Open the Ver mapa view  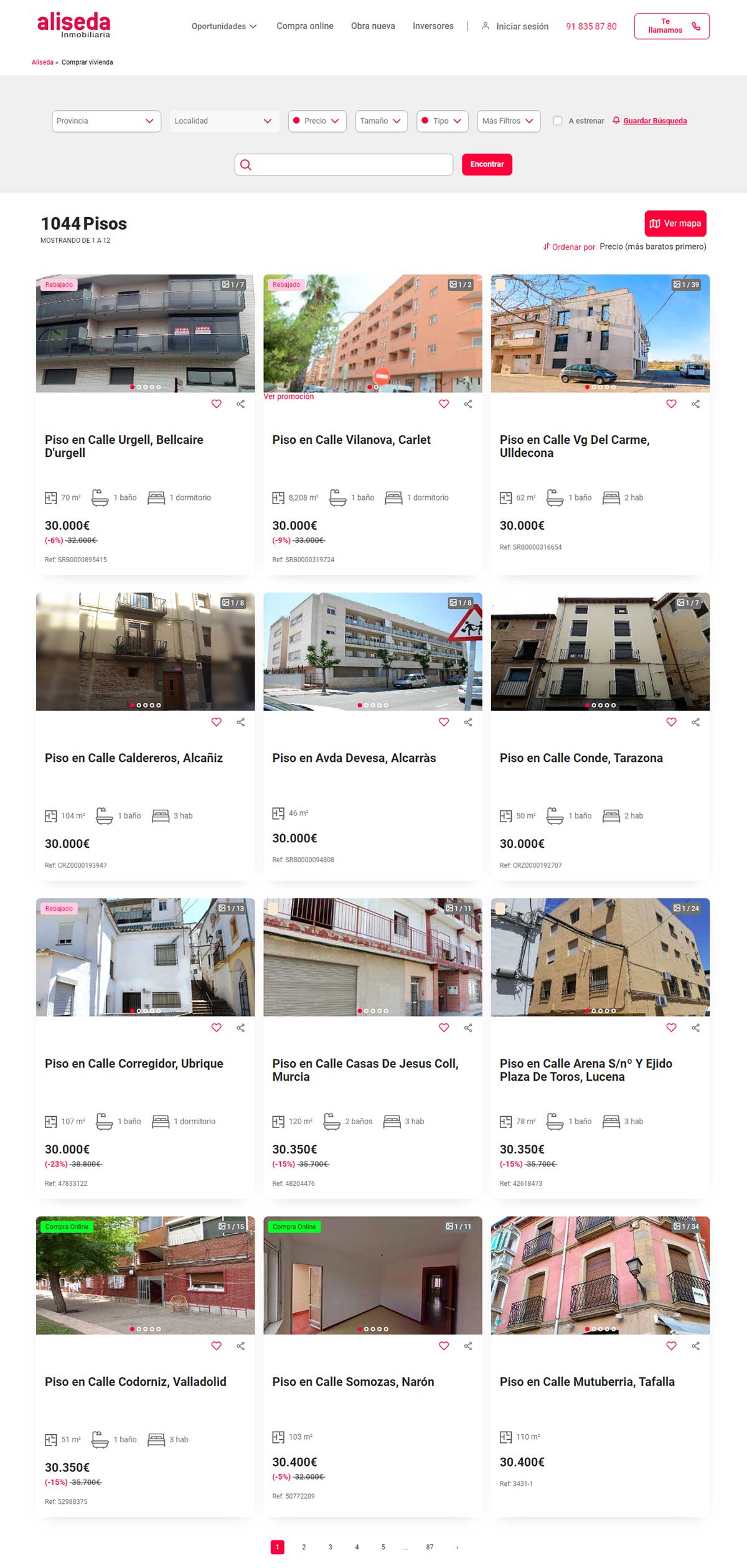coord(675,223)
